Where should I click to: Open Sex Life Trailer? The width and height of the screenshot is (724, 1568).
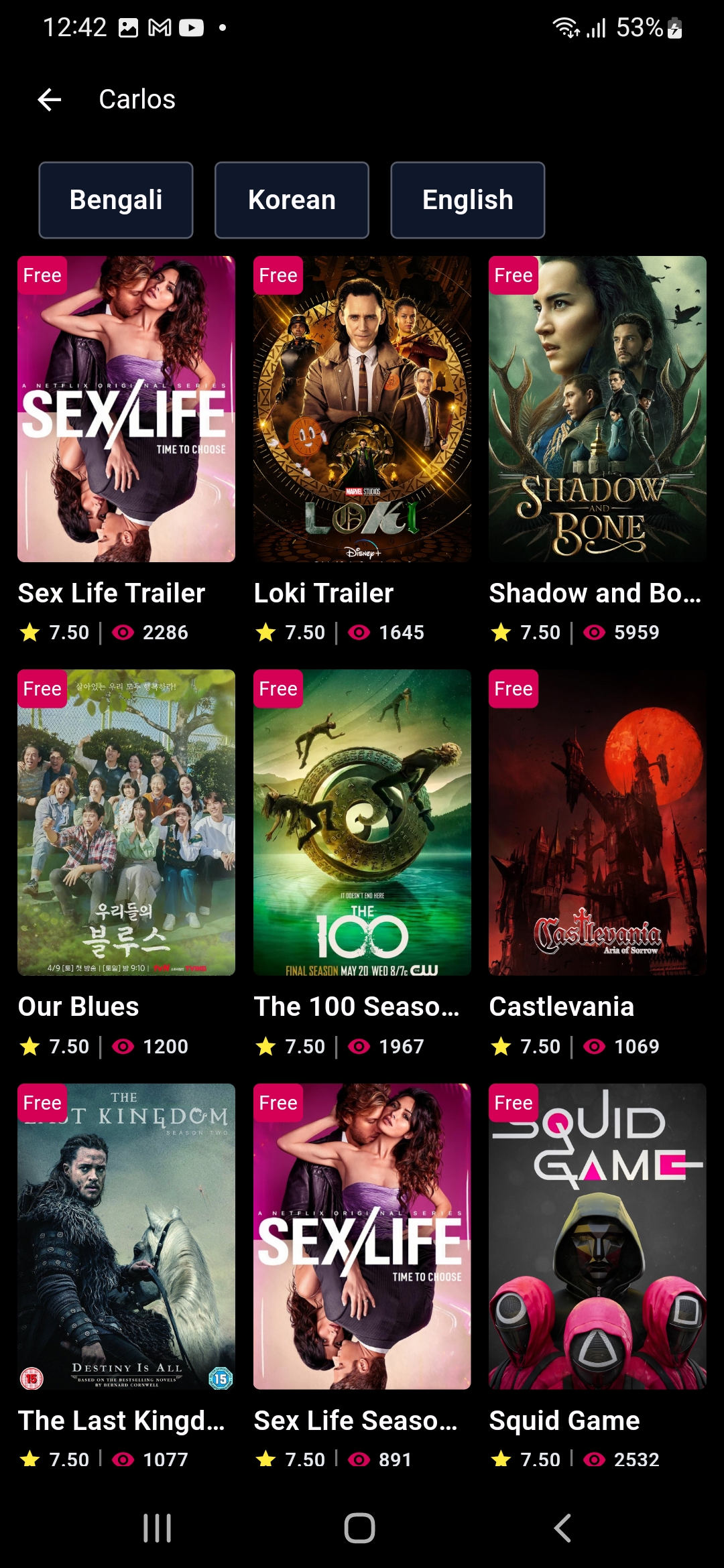point(126,409)
